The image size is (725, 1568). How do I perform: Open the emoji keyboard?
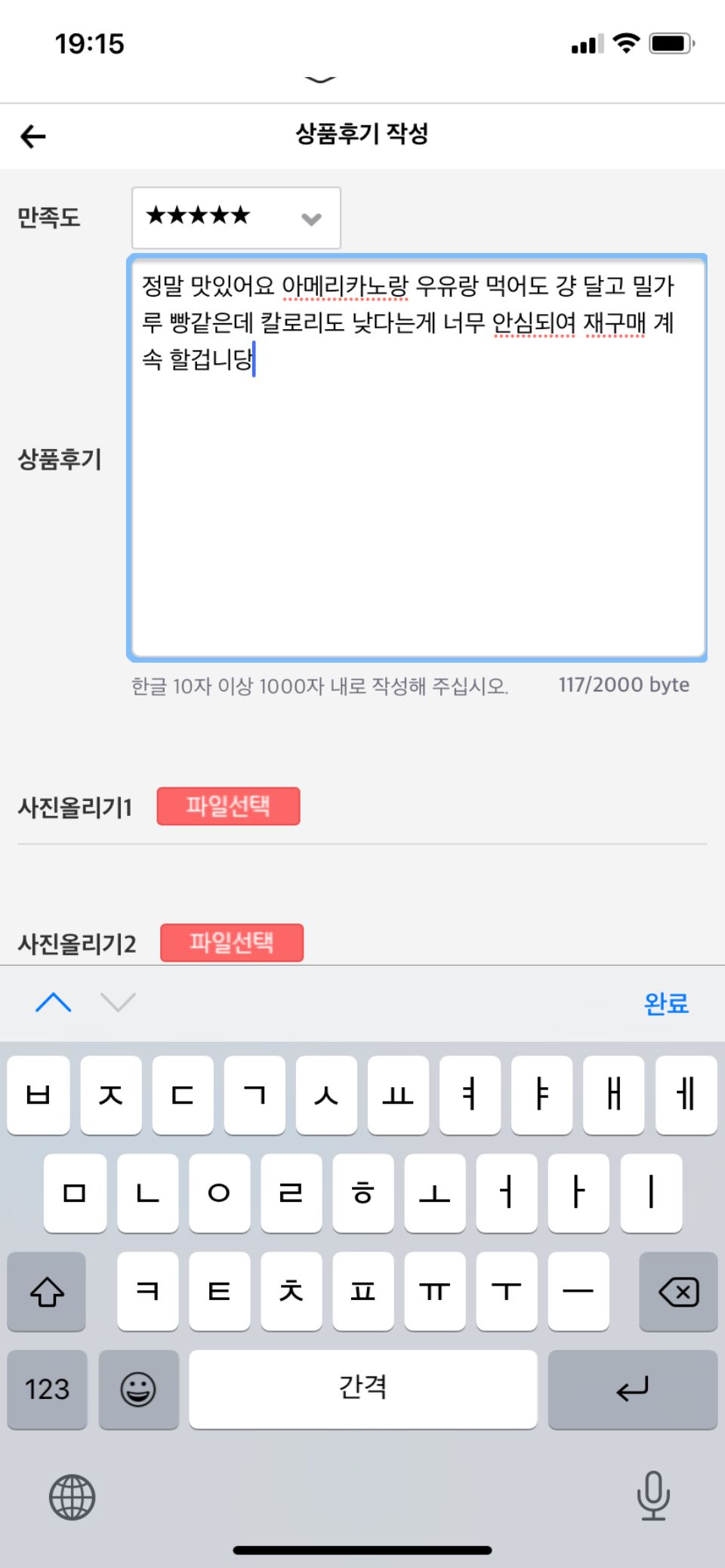click(138, 1389)
